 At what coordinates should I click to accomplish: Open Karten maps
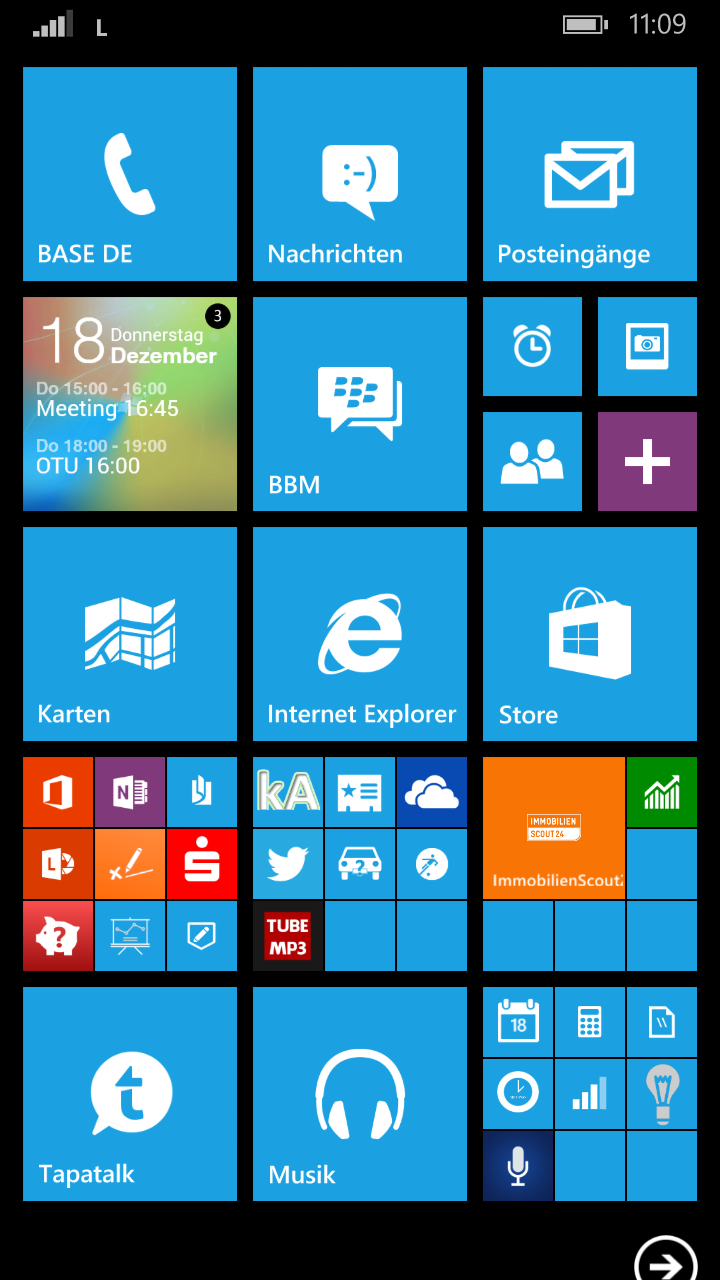pyautogui.click(x=130, y=634)
